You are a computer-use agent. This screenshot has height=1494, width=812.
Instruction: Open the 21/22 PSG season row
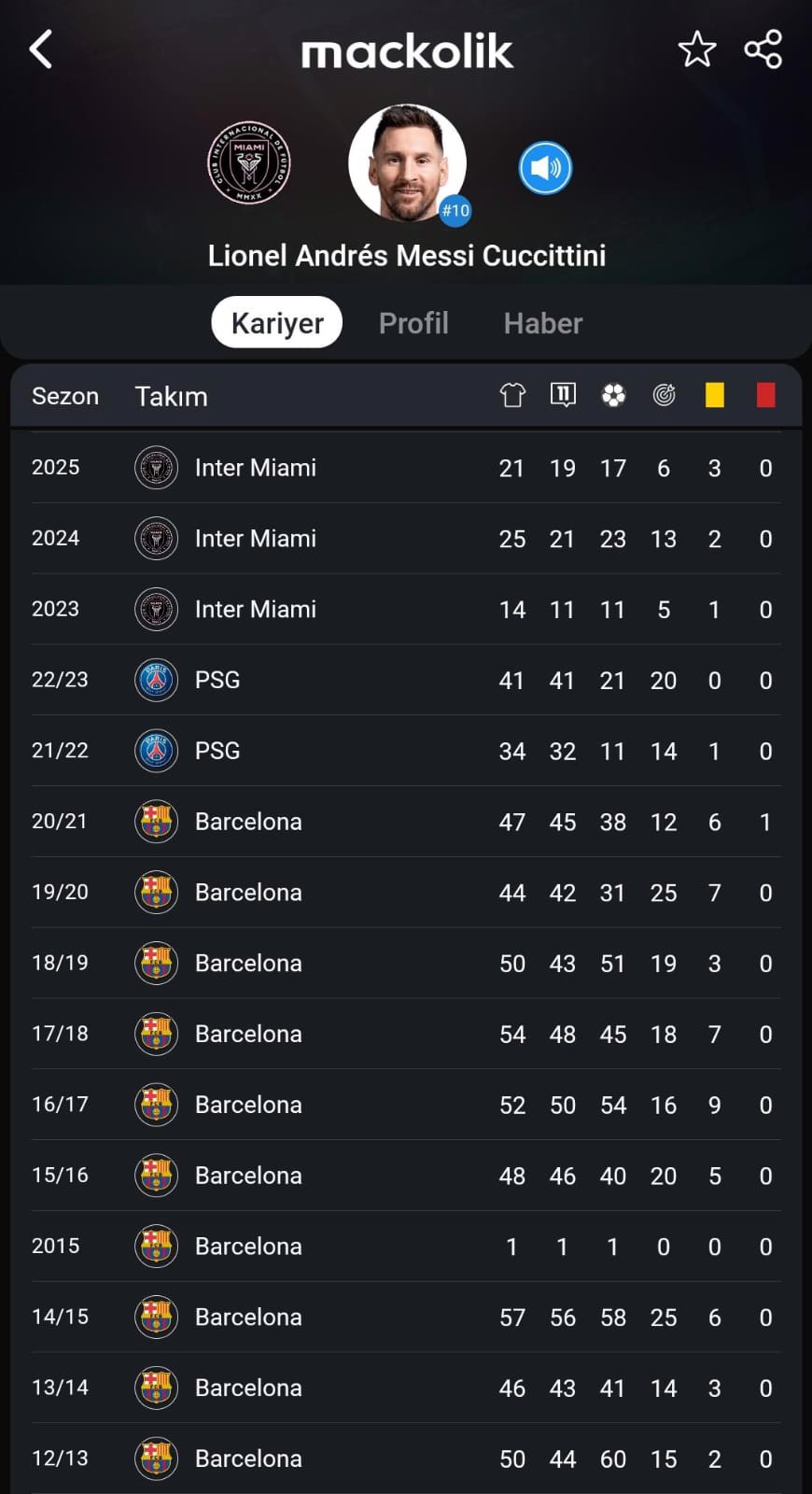click(406, 751)
